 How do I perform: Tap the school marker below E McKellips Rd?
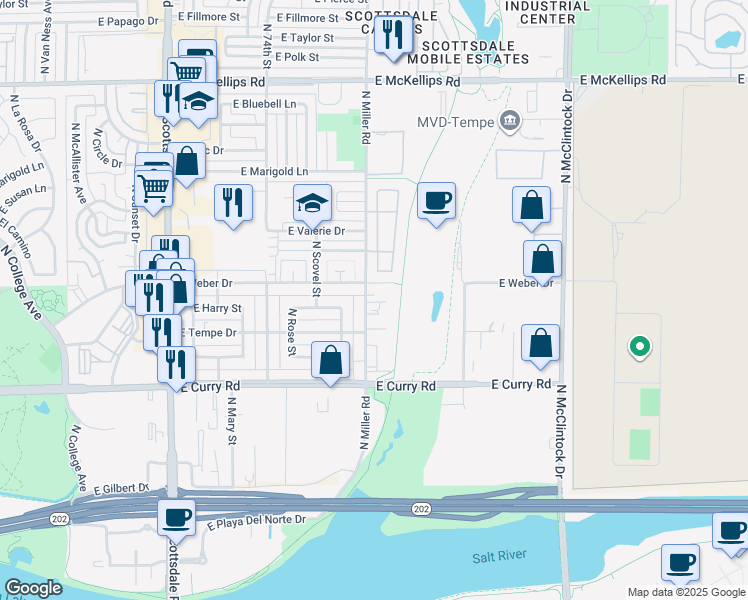tap(199, 103)
